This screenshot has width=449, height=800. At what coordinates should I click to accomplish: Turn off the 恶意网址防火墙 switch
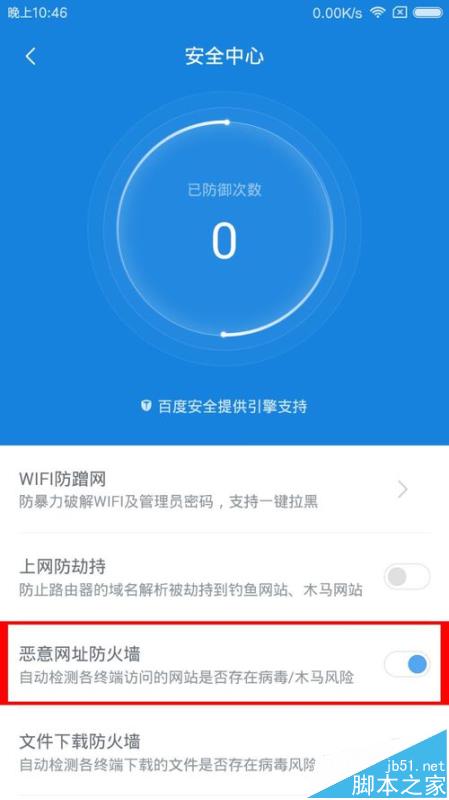pos(407,664)
